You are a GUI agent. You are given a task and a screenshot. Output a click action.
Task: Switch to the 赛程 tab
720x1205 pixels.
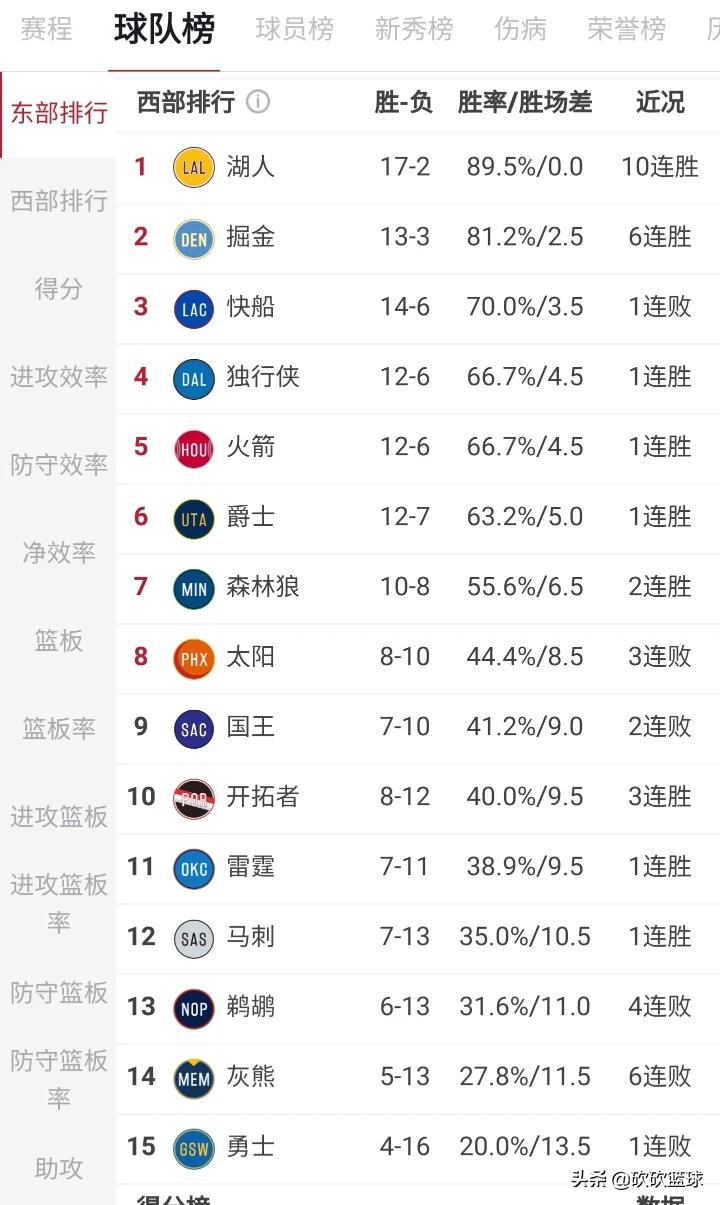coord(46,29)
